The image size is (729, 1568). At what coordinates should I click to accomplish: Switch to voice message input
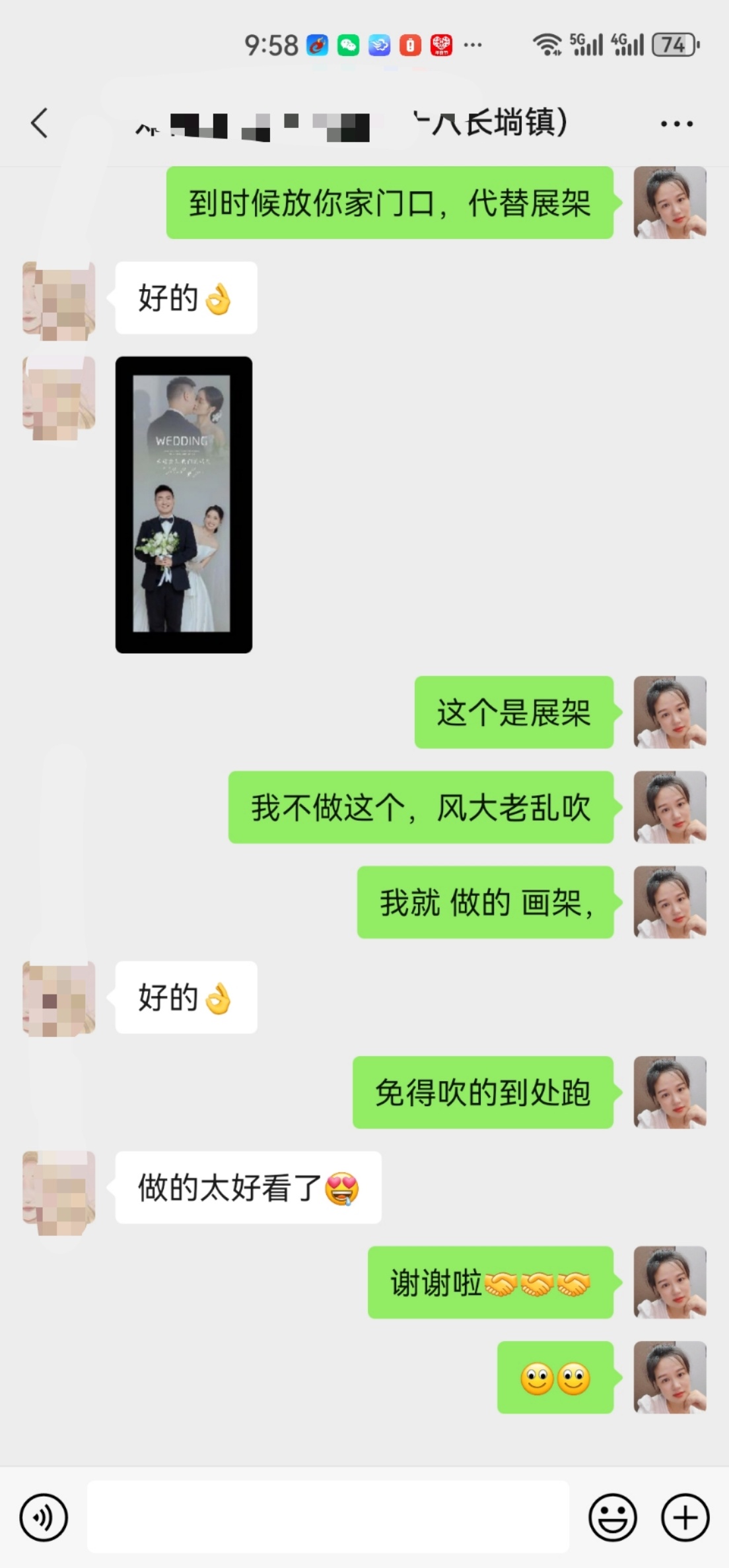point(44,1517)
